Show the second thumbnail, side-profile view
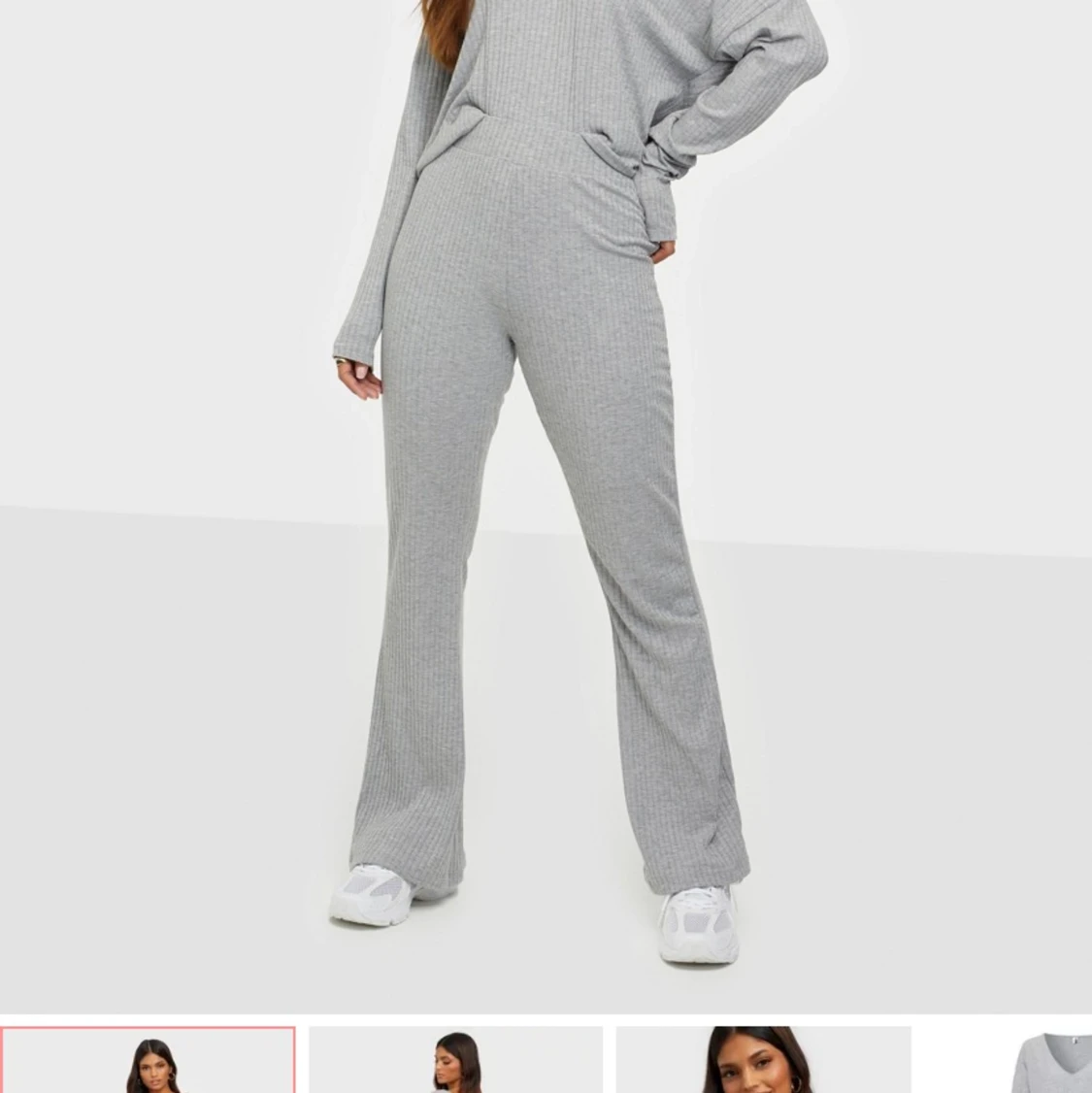 coord(455,1060)
